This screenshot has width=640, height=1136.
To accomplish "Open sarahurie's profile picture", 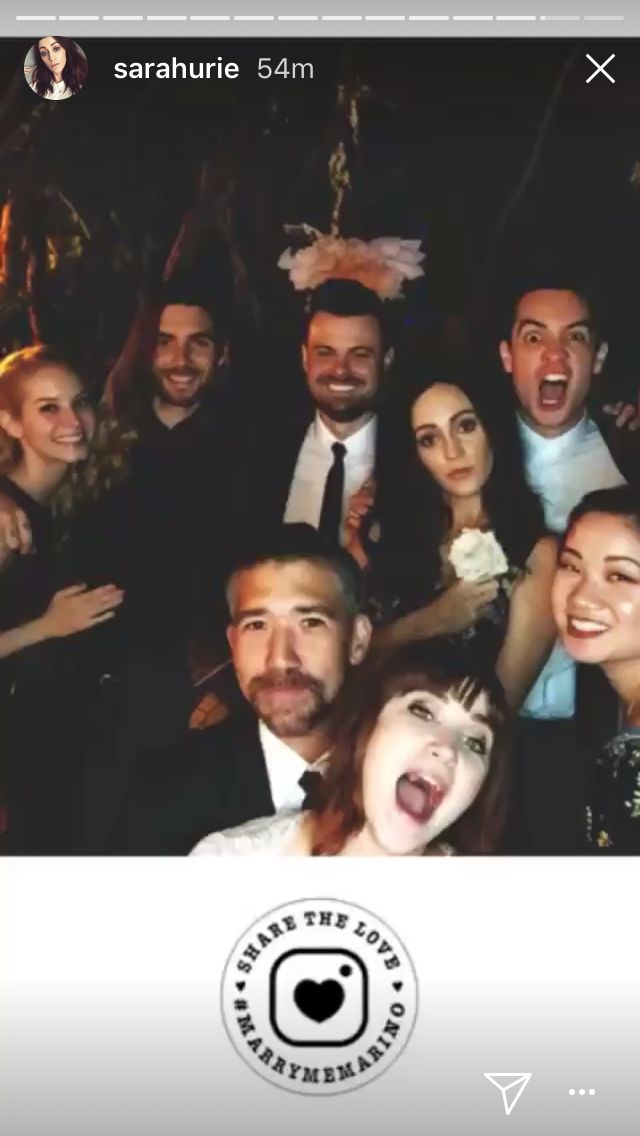I will tap(56, 69).
